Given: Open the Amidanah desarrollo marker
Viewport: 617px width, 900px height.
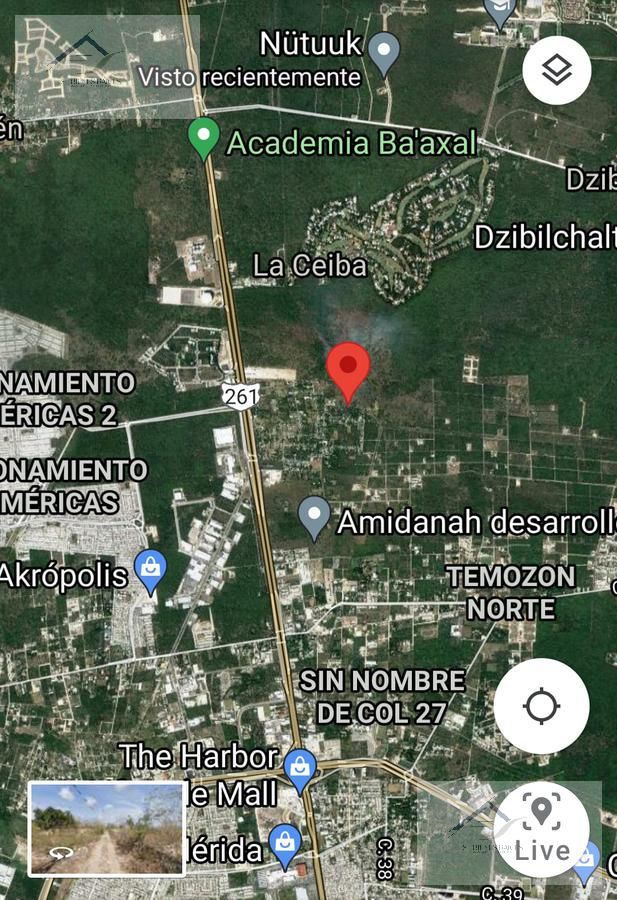Looking at the screenshot, I should (x=314, y=518).
